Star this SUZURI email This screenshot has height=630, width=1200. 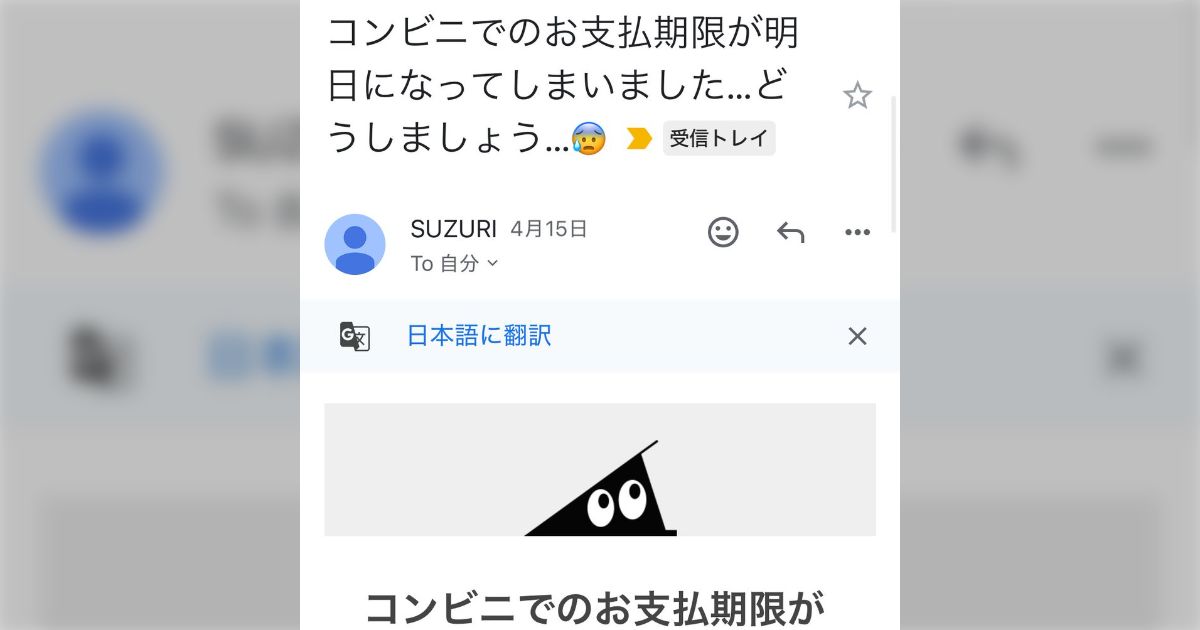tap(857, 96)
